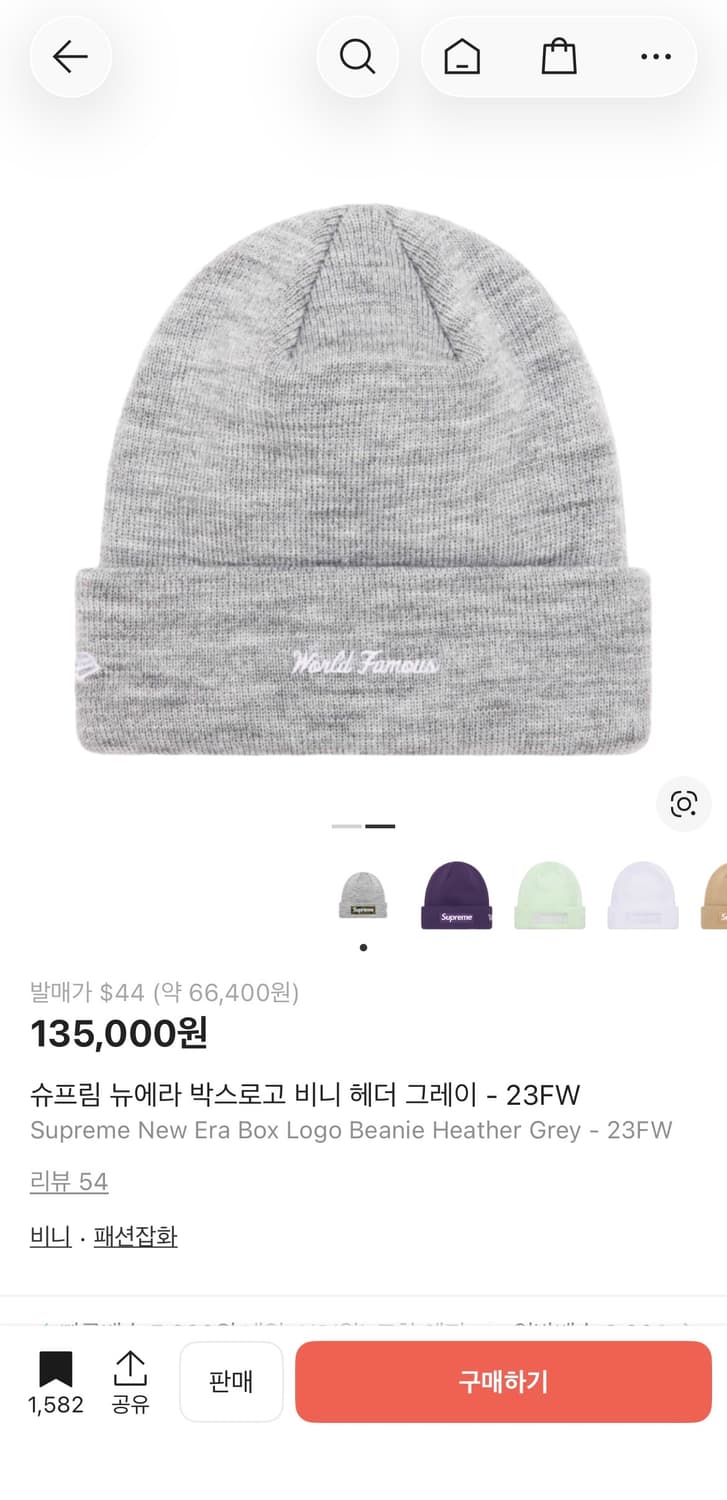Open the search icon
Screen dimensions: 727x1500
coord(358,56)
